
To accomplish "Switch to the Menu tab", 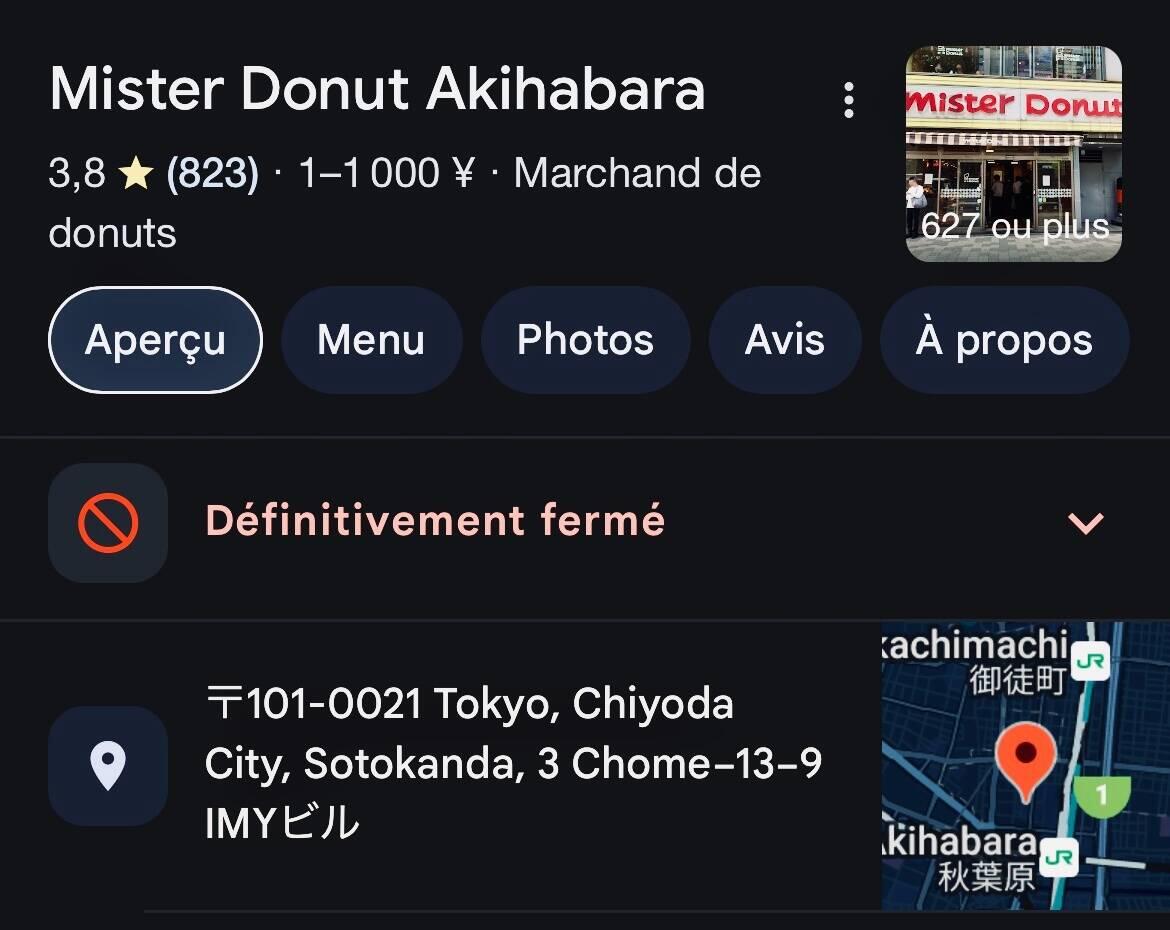I will click(x=371, y=340).
